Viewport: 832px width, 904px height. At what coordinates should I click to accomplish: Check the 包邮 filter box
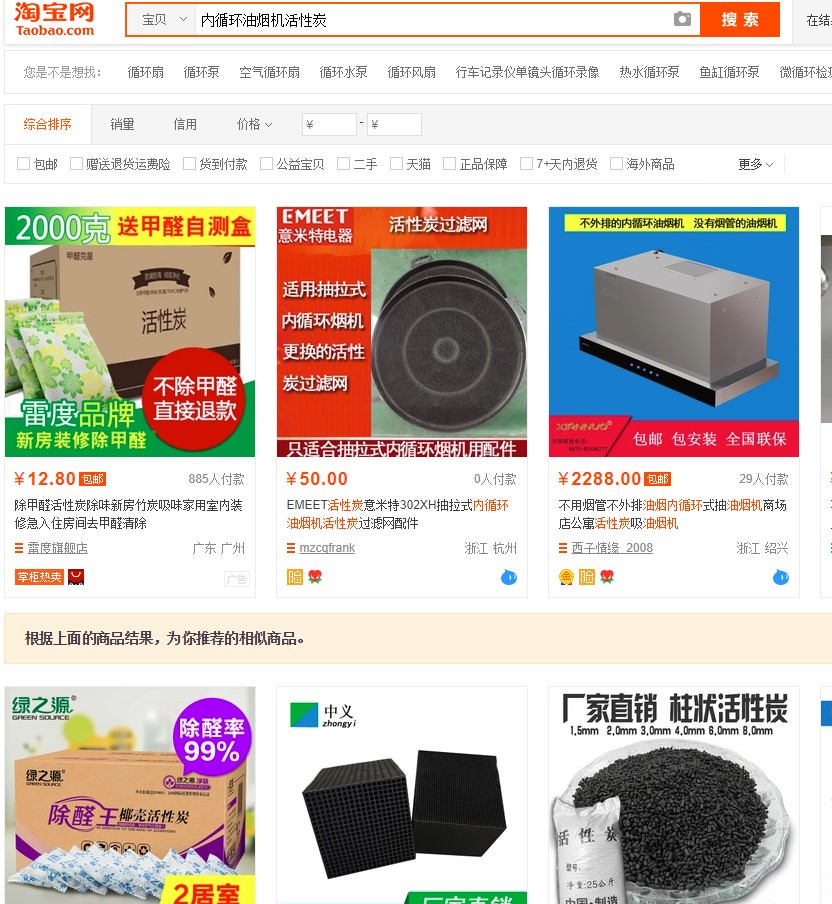[x=24, y=164]
